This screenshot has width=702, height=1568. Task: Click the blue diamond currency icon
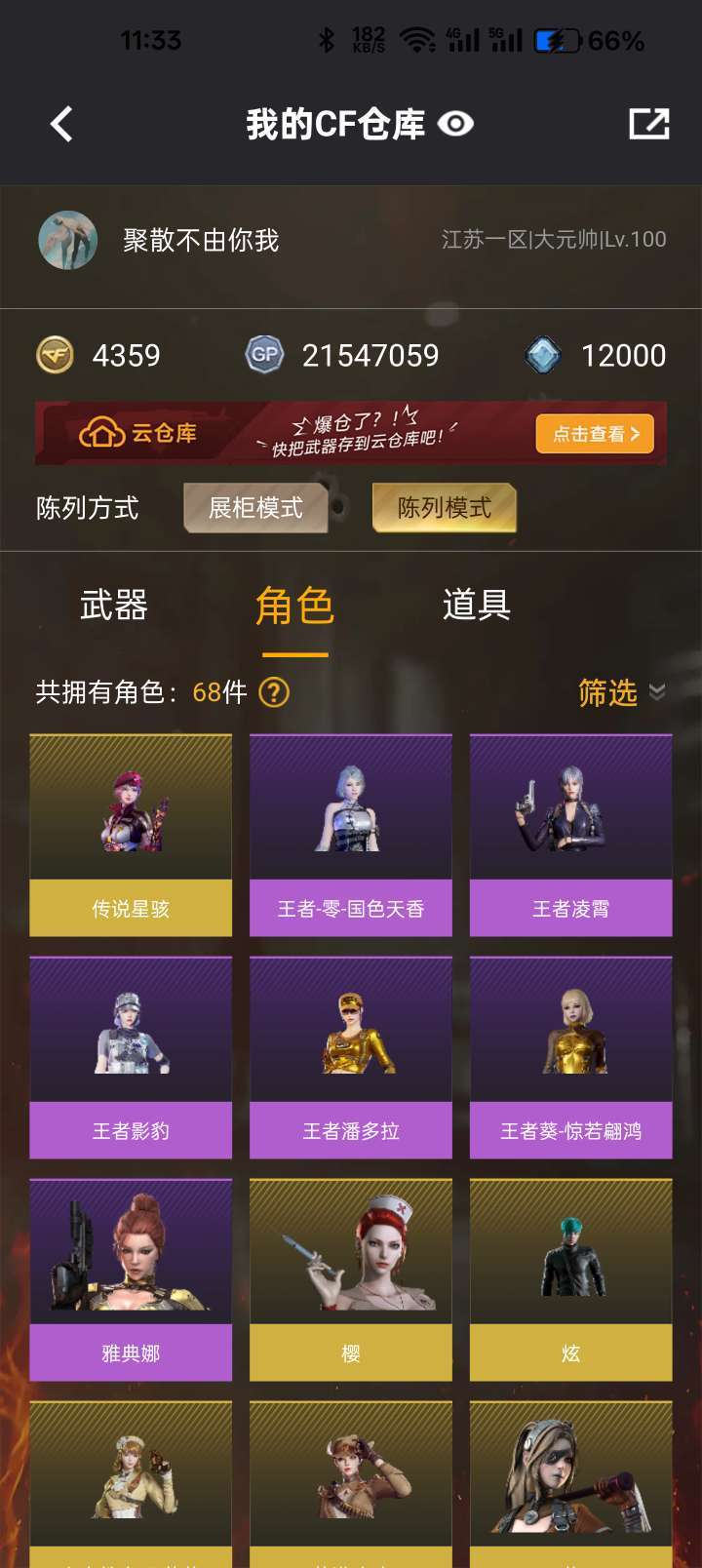pyautogui.click(x=545, y=355)
